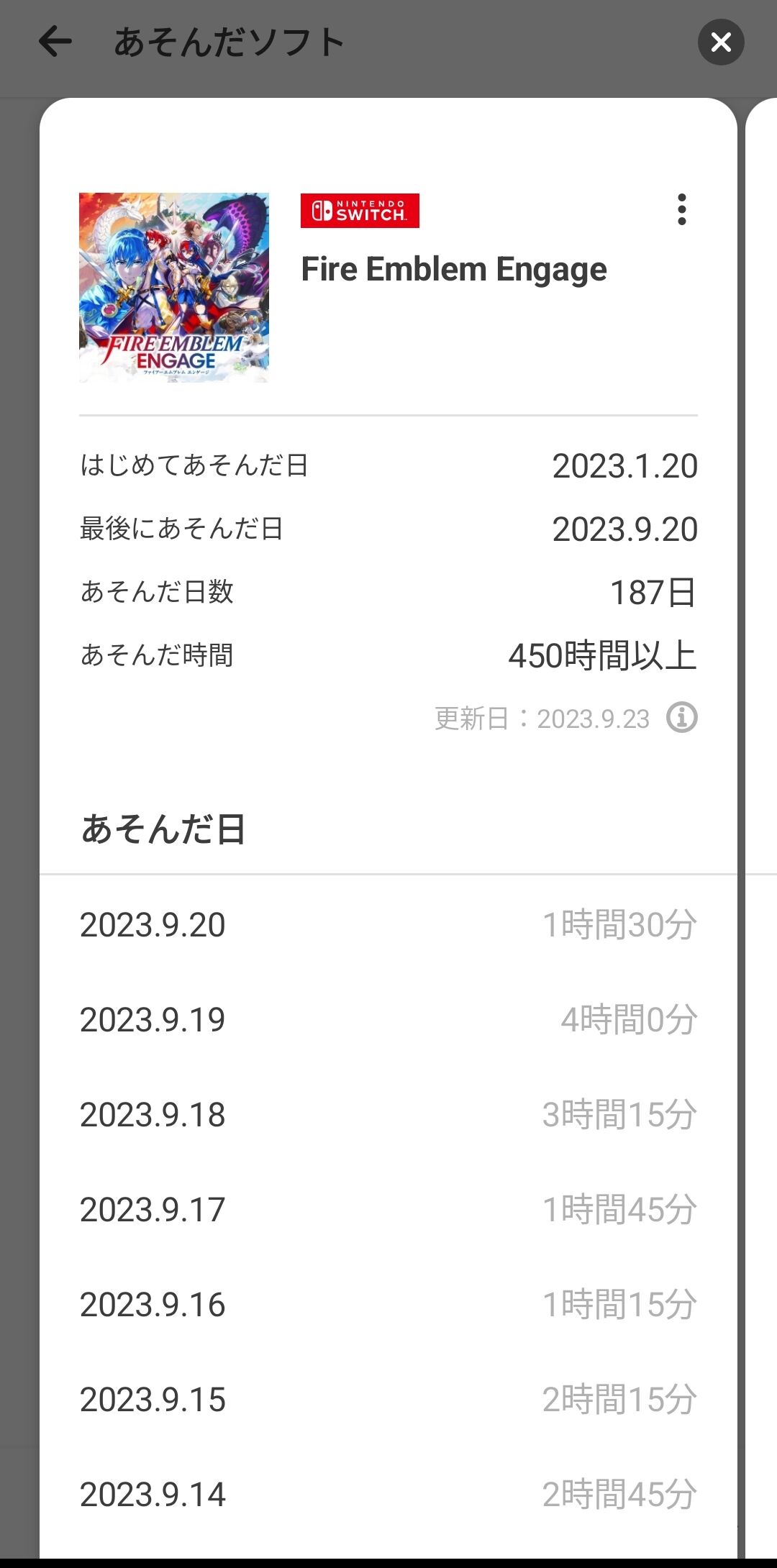This screenshot has width=777, height=1568.
Task: Open the Fire Emblem Engage overflow menu
Action: click(x=681, y=210)
